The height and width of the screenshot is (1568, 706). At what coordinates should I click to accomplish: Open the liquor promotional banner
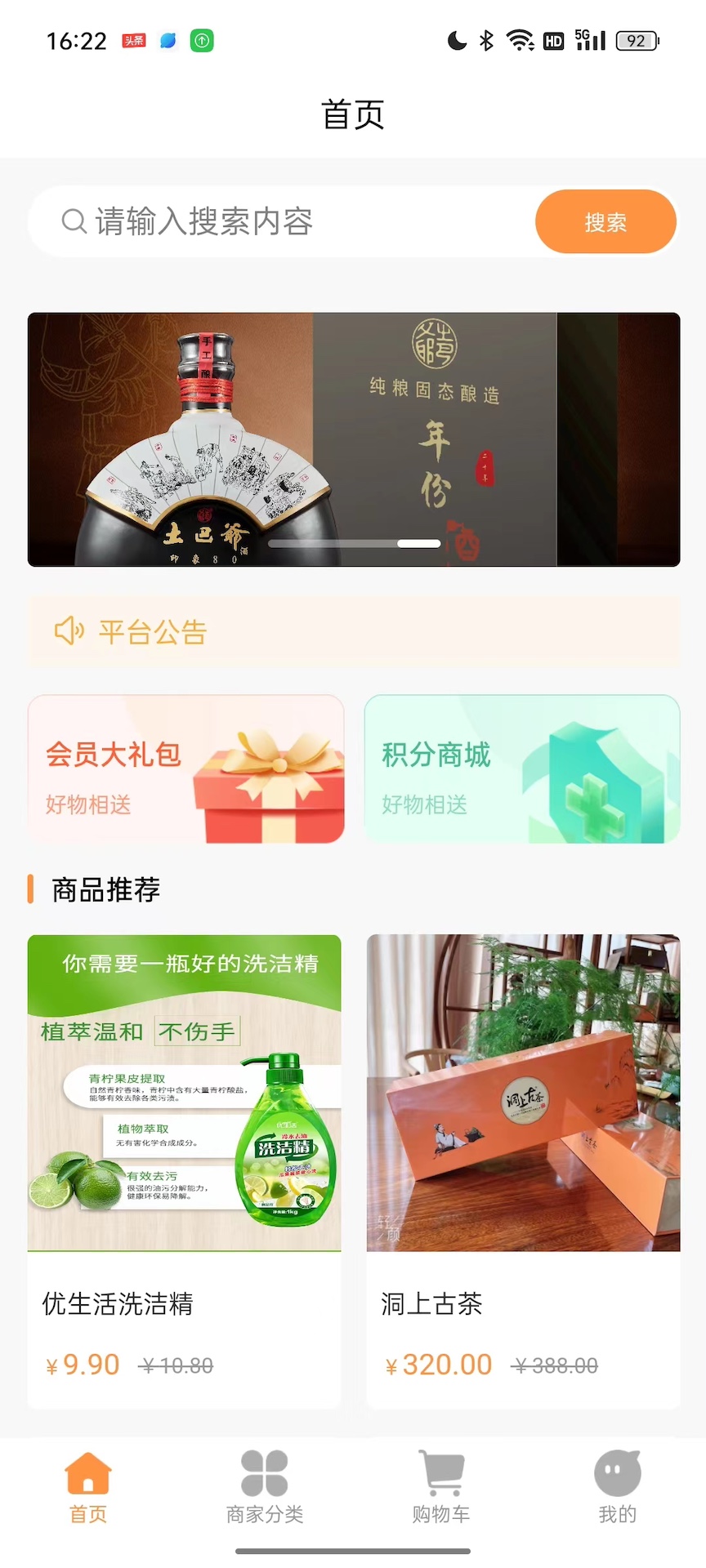[x=354, y=439]
